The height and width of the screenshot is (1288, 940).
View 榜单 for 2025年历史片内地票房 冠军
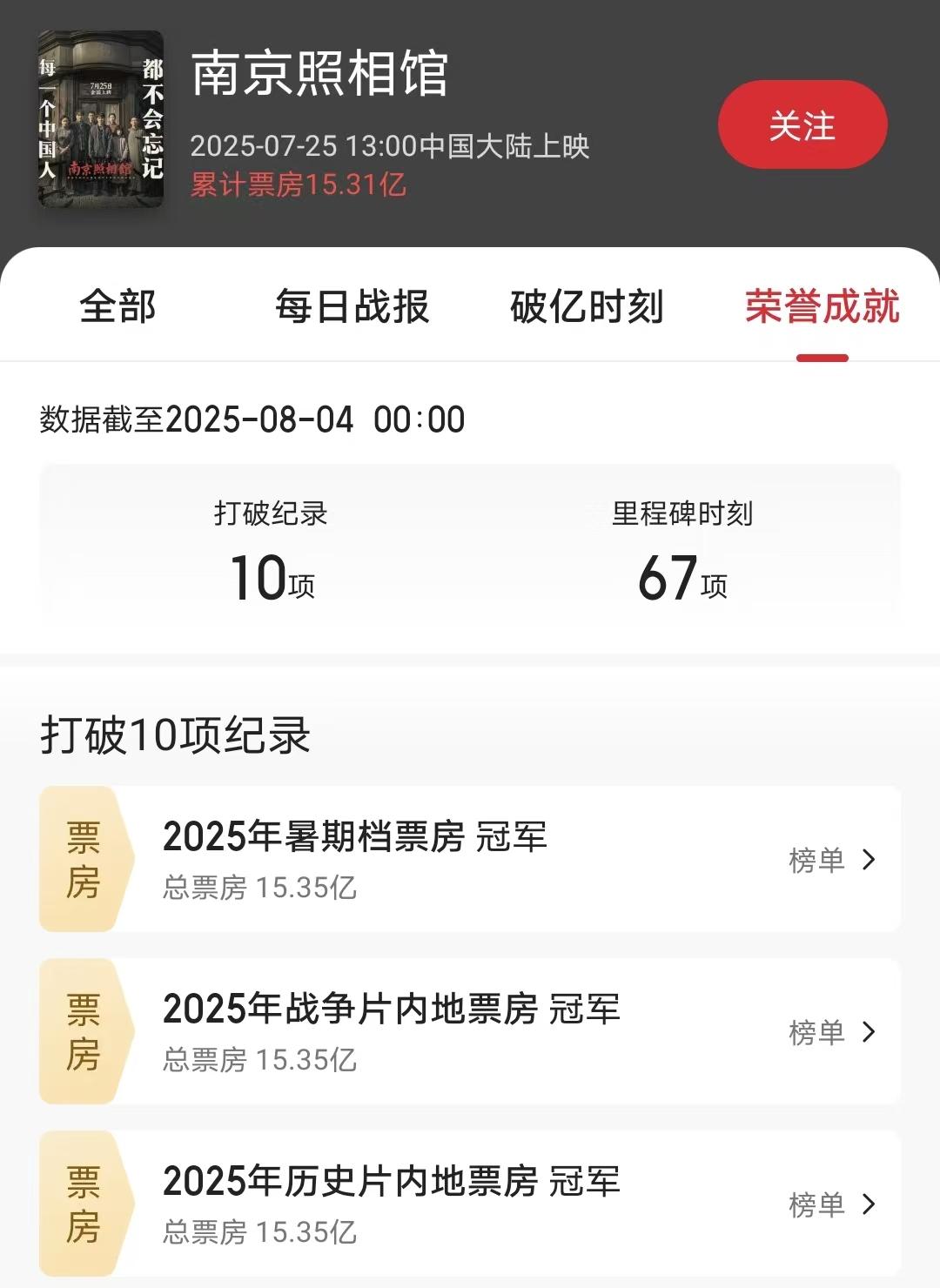(831, 1204)
